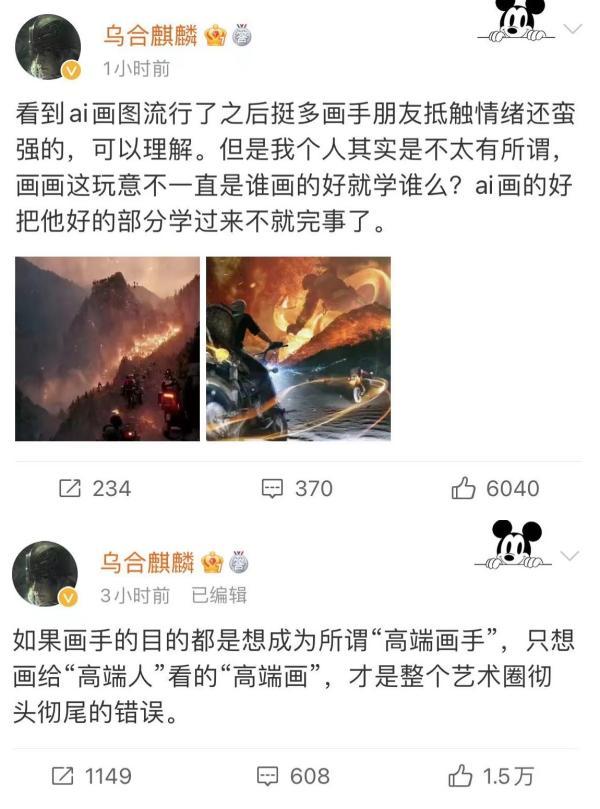View the mountain fire image in the post
This screenshot has height=809, width=600.
107,349
